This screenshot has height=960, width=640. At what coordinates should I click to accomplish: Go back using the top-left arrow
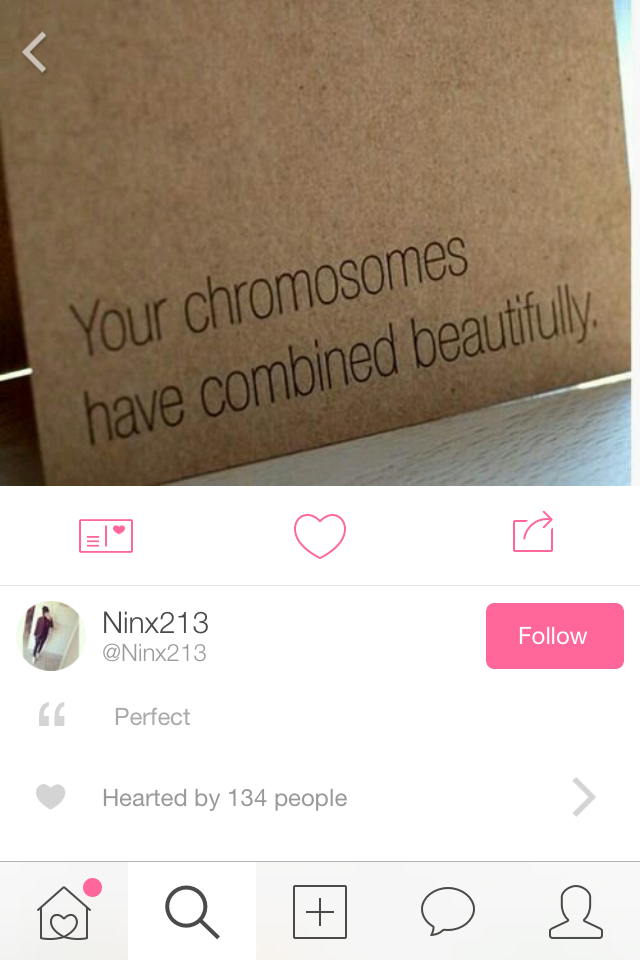tap(35, 53)
